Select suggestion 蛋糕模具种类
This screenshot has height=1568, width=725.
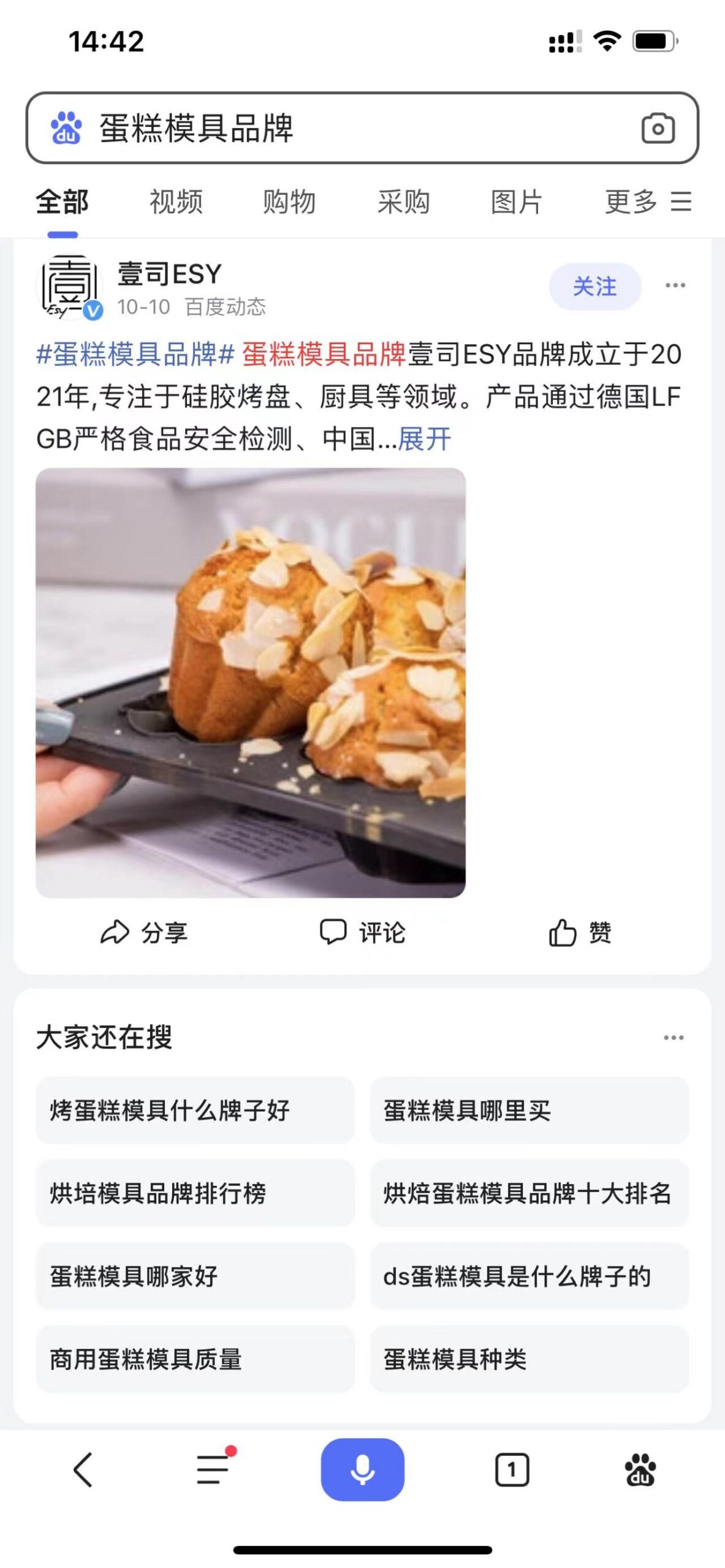click(x=529, y=1359)
